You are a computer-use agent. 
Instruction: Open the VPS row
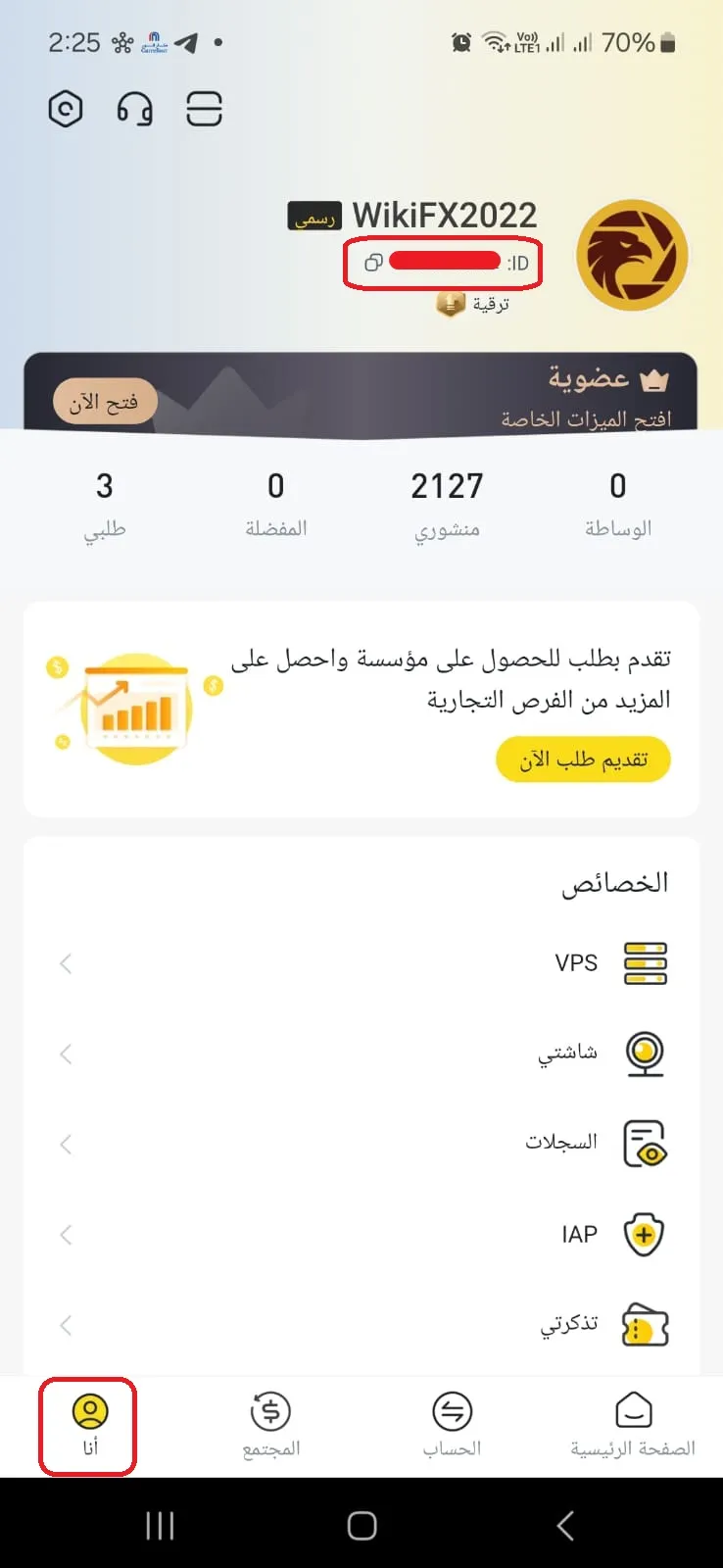coord(361,963)
